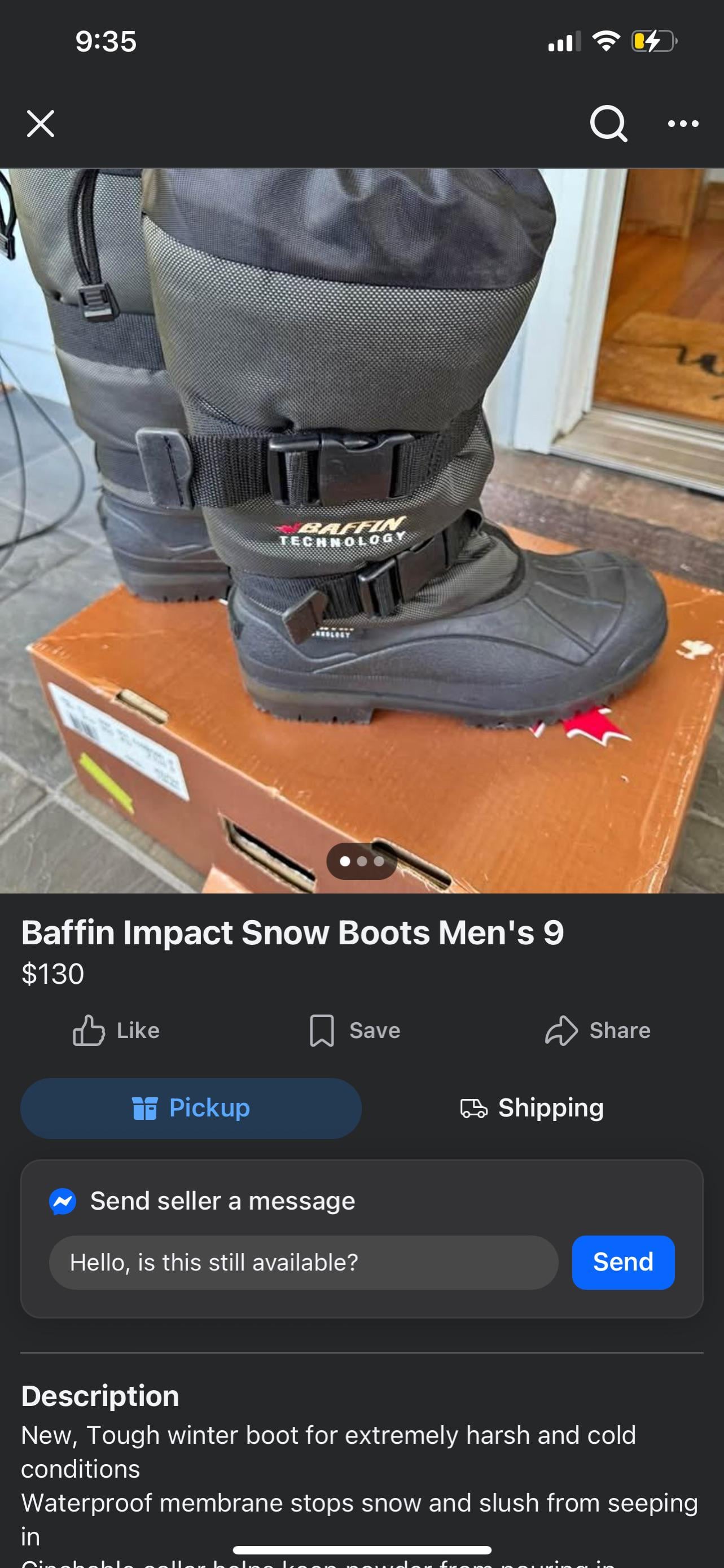Share the Baffin boots listing
The image size is (724, 1568).
(598, 1031)
